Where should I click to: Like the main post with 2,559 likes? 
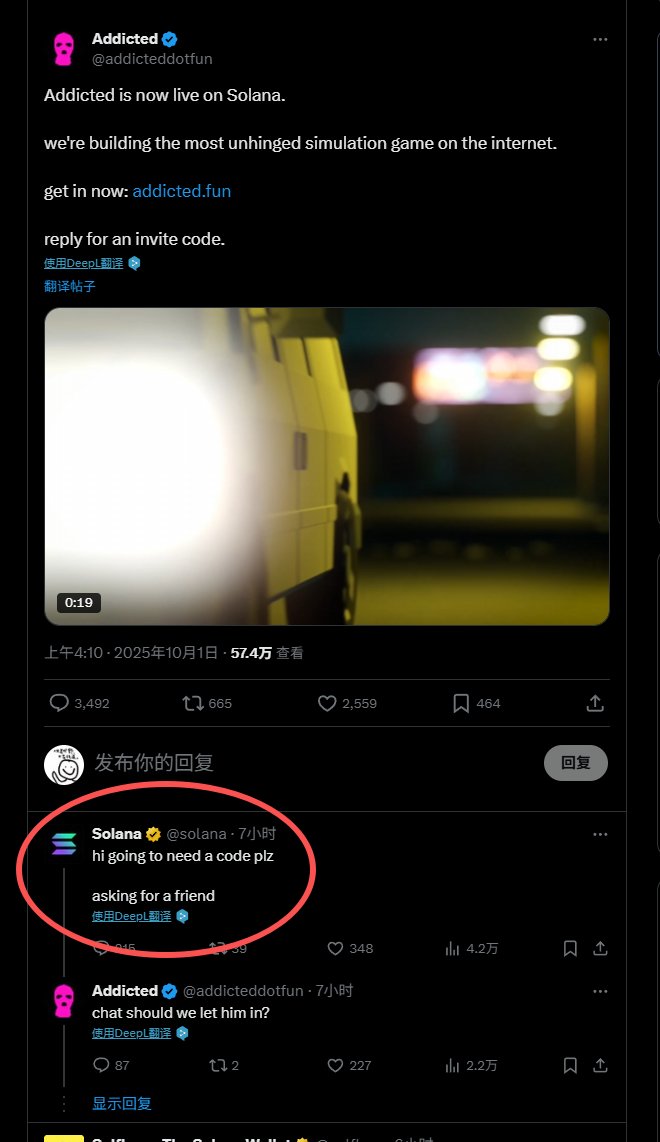pos(327,703)
